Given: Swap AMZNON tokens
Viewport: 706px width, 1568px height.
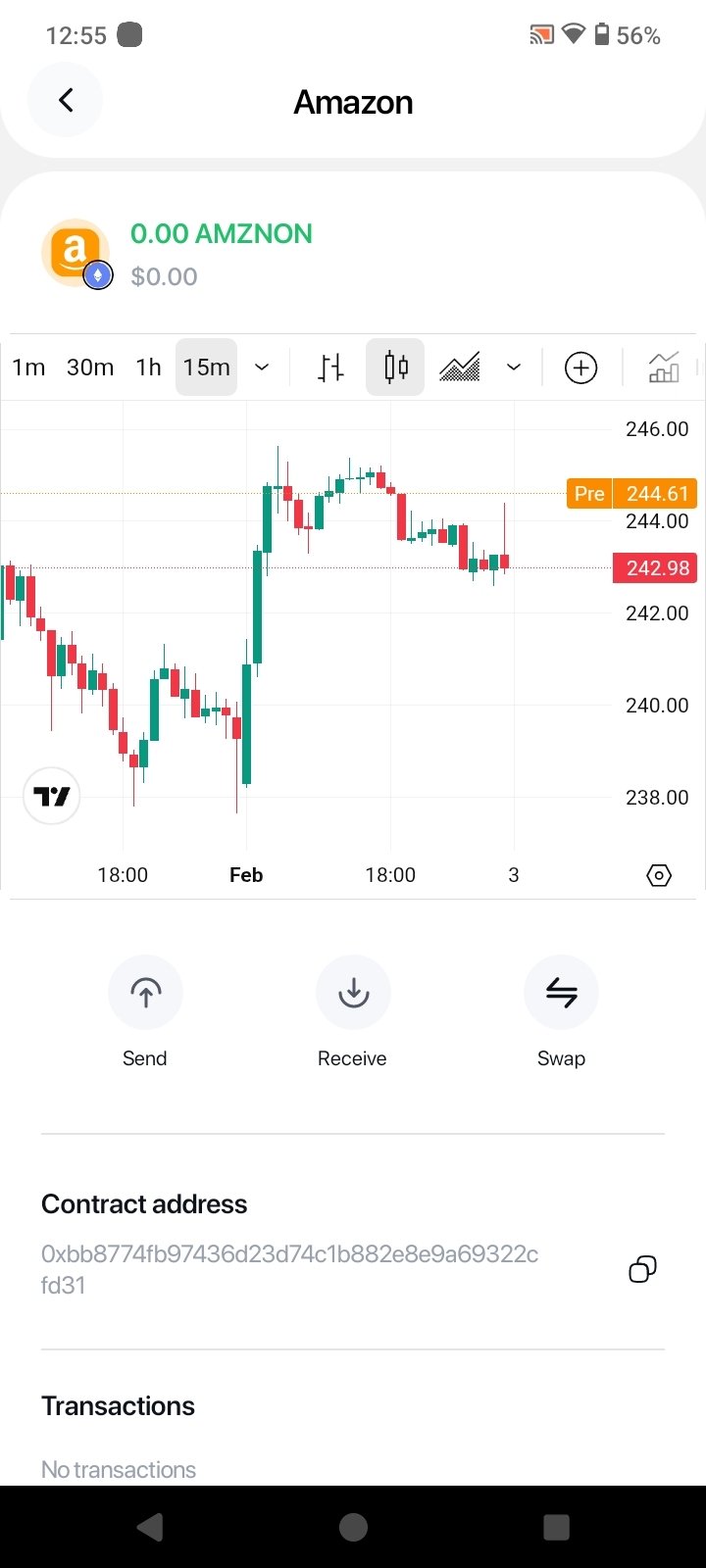Looking at the screenshot, I should (x=561, y=993).
